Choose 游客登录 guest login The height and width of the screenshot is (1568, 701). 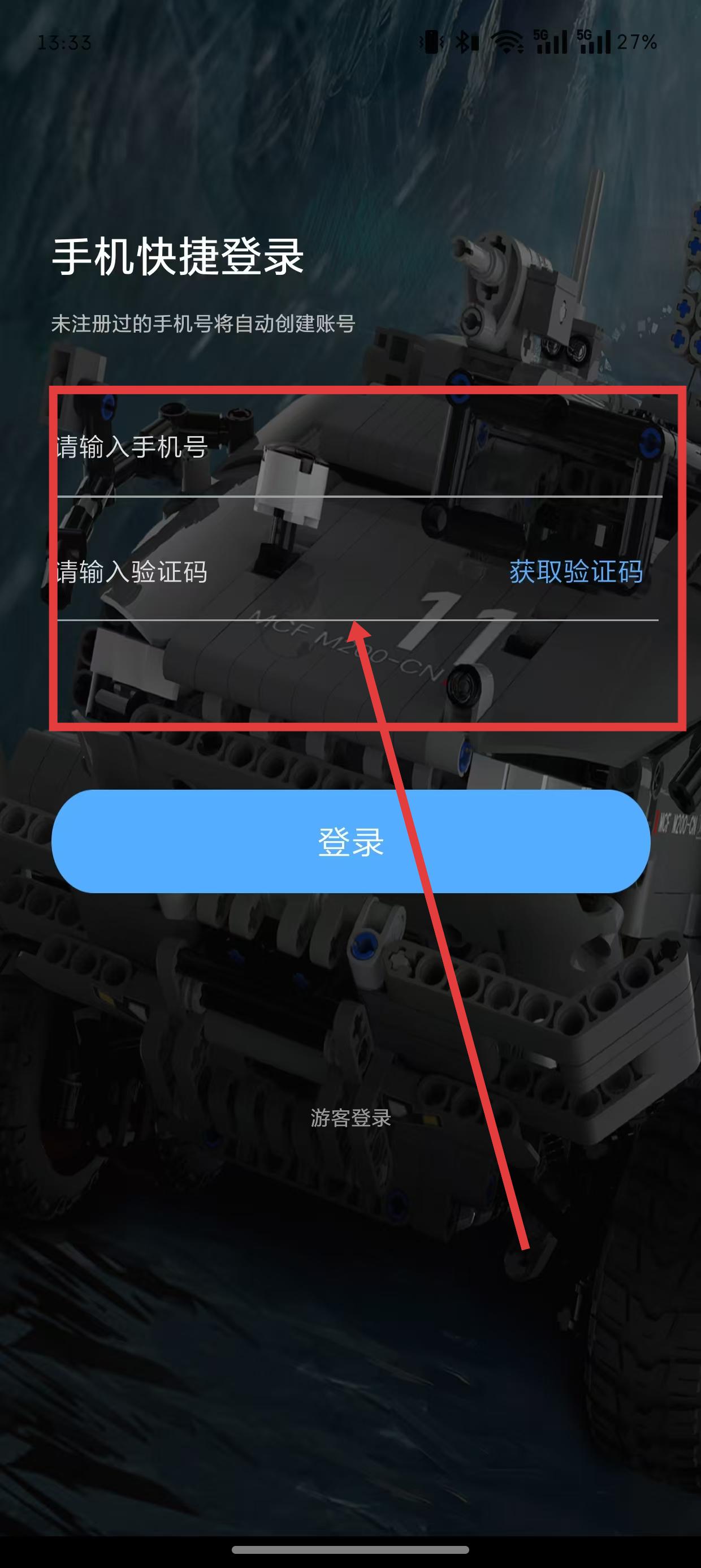pos(351,1118)
